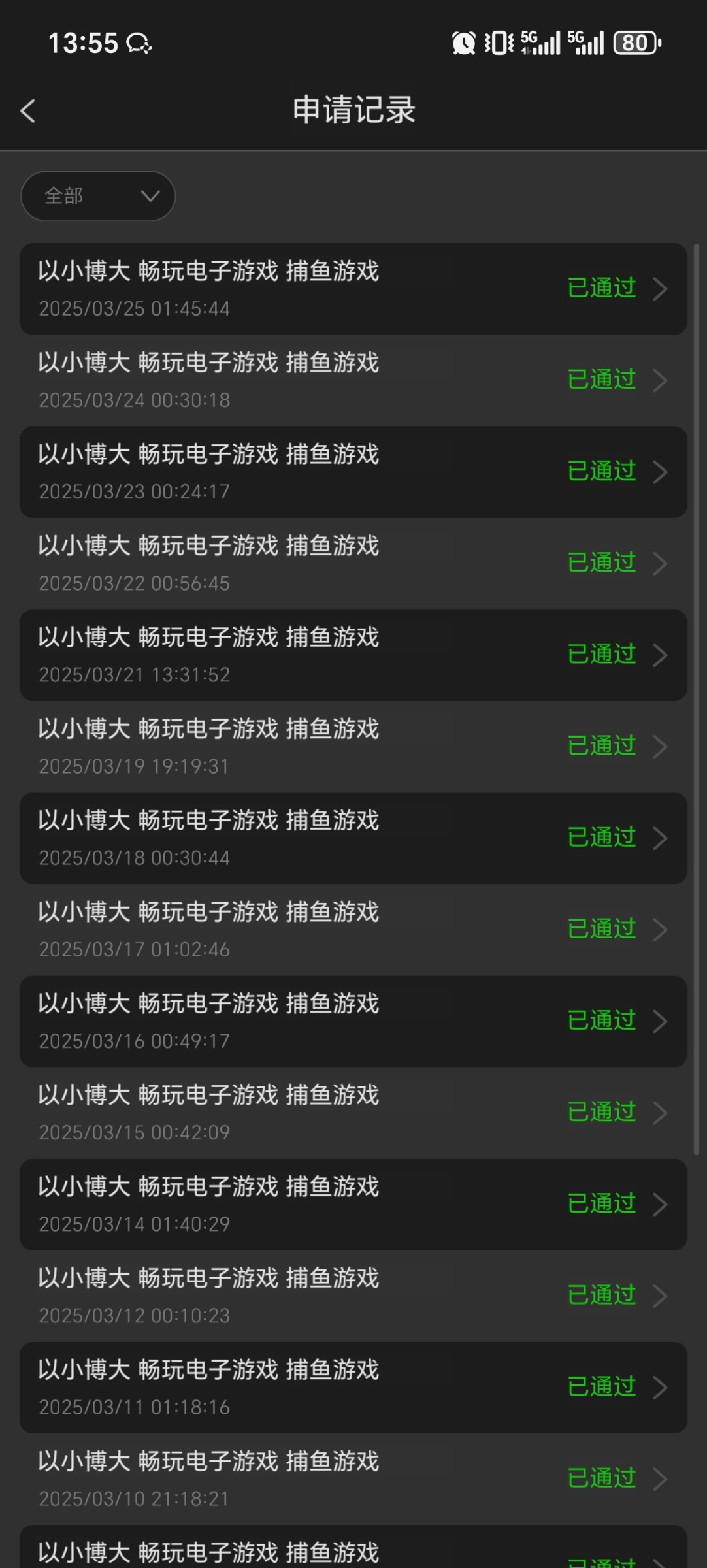Select the entry from 2025/03/16 00:49:17

point(353,1021)
